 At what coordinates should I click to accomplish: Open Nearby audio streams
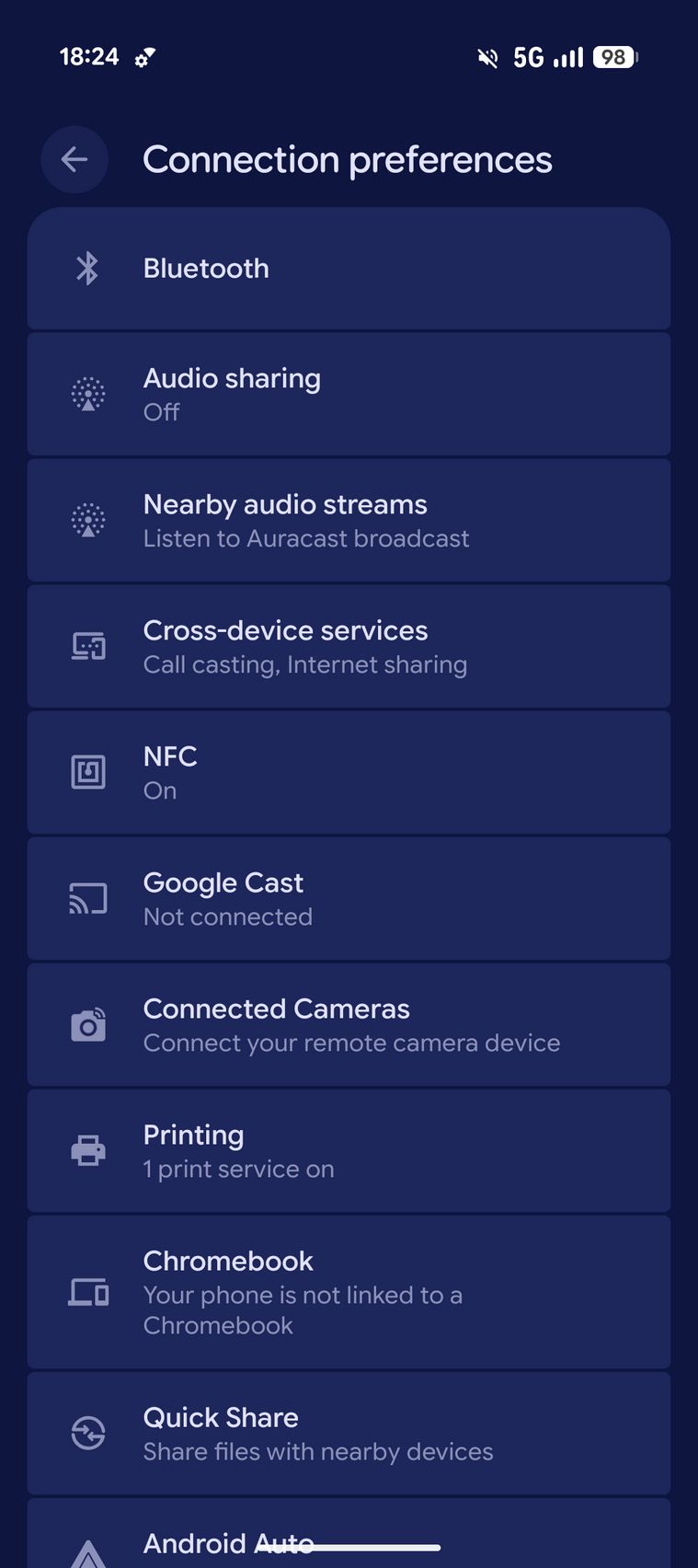pyautogui.click(x=349, y=520)
